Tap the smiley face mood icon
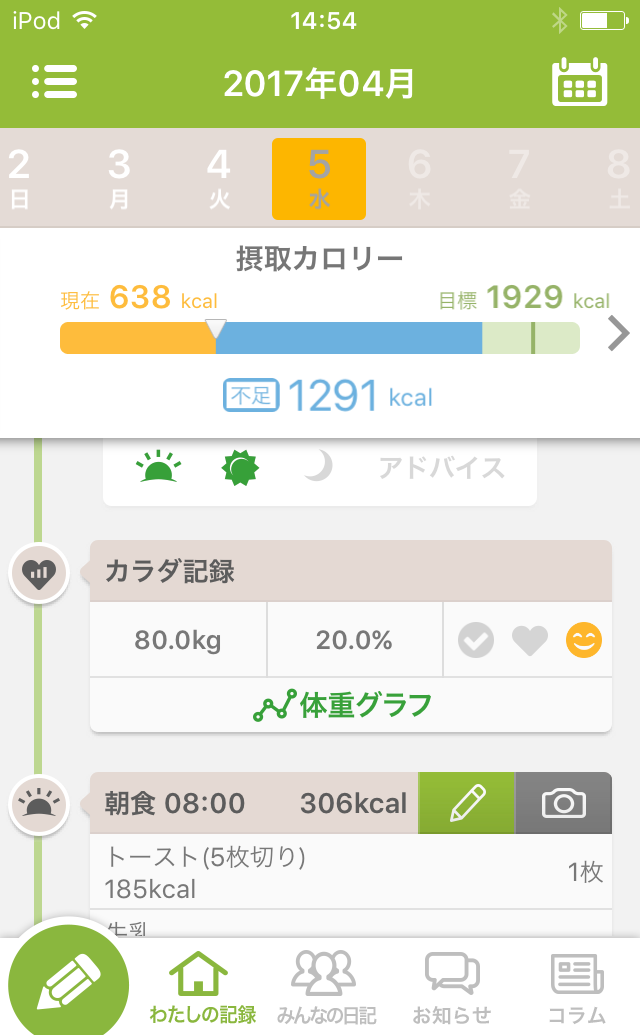Image resolution: width=640 pixels, height=1035 pixels. [x=584, y=640]
